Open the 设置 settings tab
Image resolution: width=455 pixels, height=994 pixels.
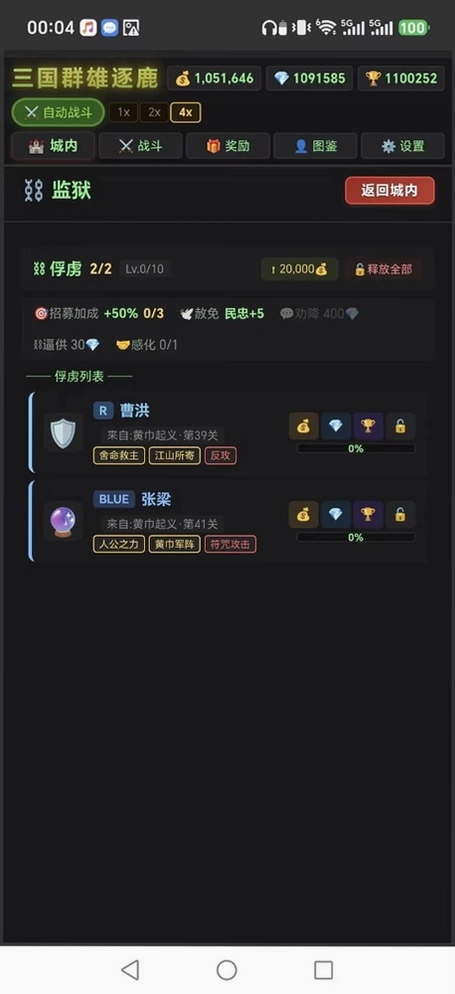click(x=402, y=146)
